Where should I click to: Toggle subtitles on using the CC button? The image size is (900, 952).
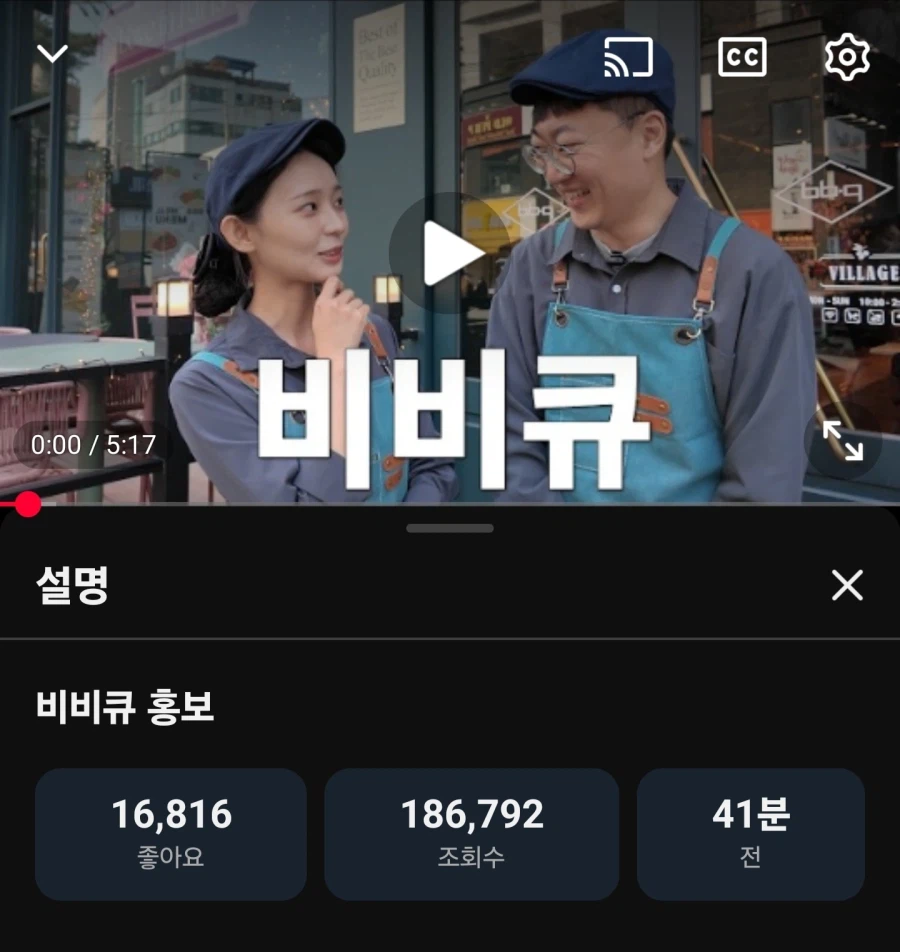pyautogui.click(x=743, y=57)
